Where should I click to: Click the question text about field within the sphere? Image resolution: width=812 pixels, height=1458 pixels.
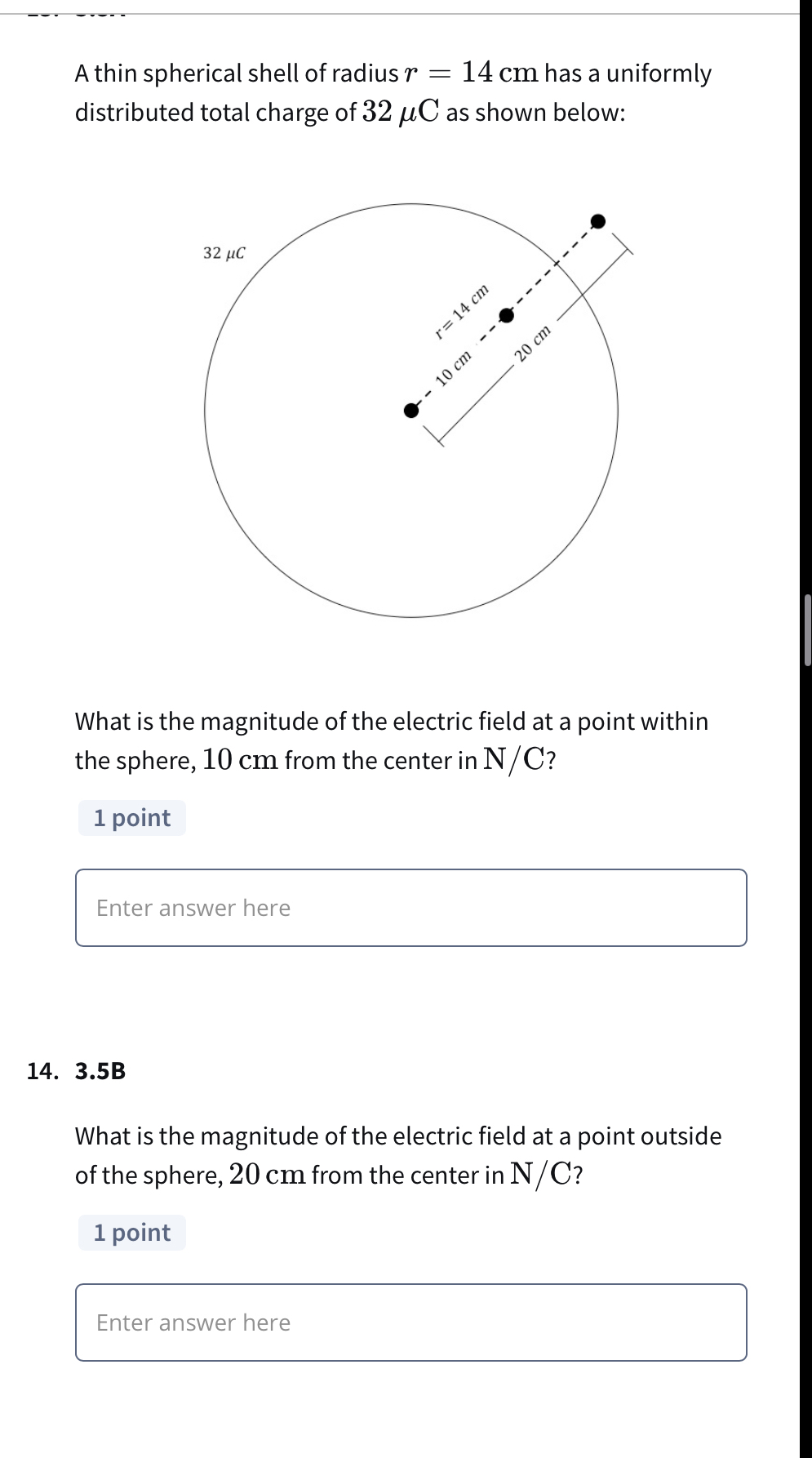392,721
